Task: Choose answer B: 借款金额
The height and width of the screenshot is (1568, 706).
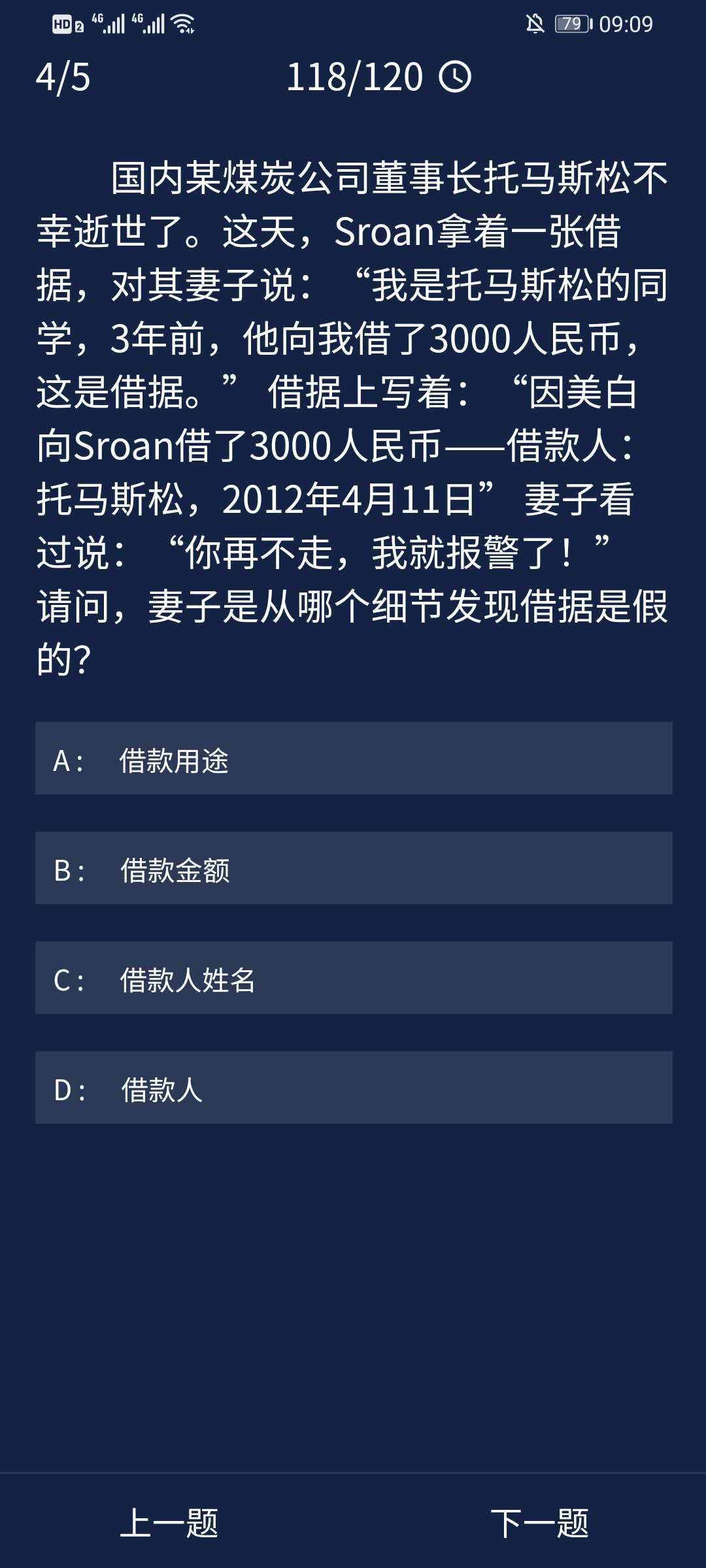Action: point(353,868)
